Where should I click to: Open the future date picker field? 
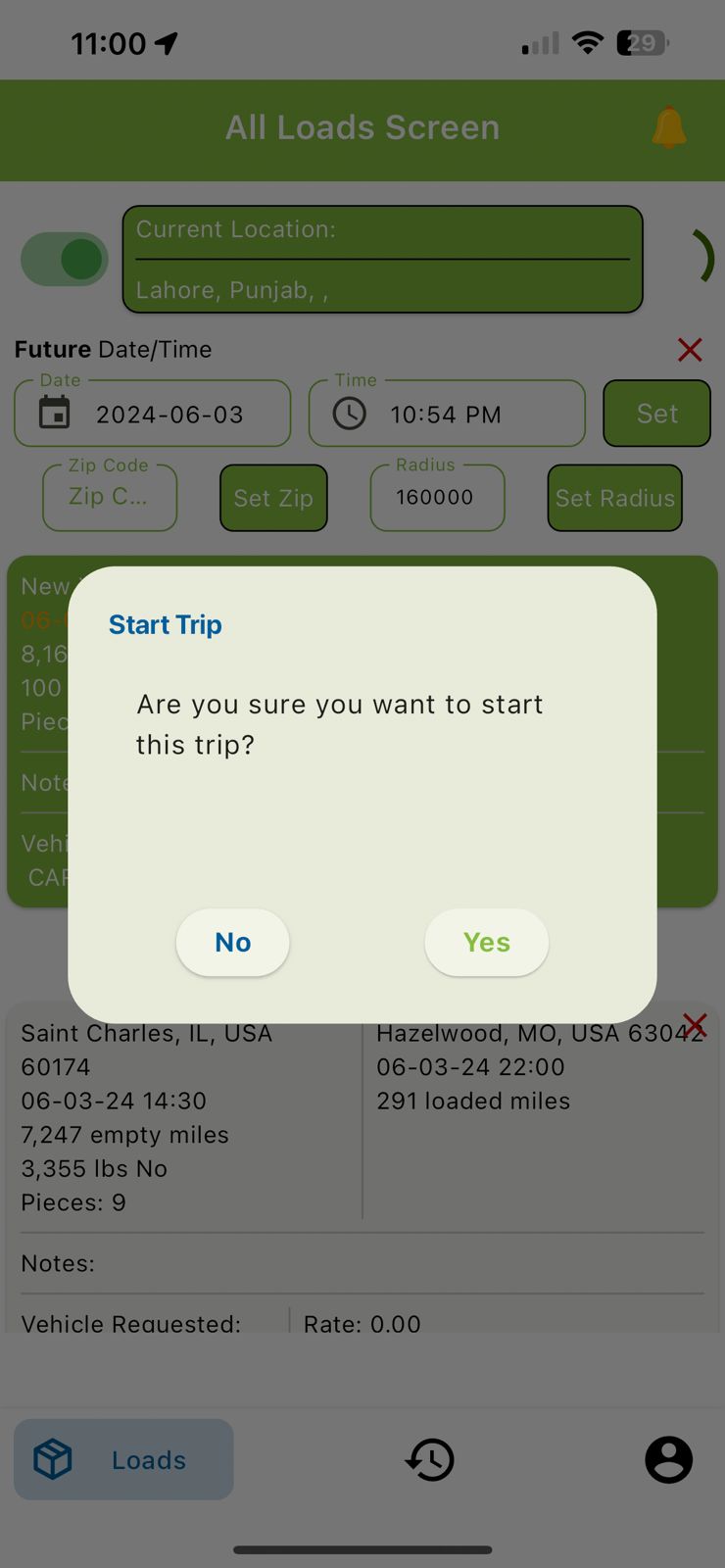(152, 414)
